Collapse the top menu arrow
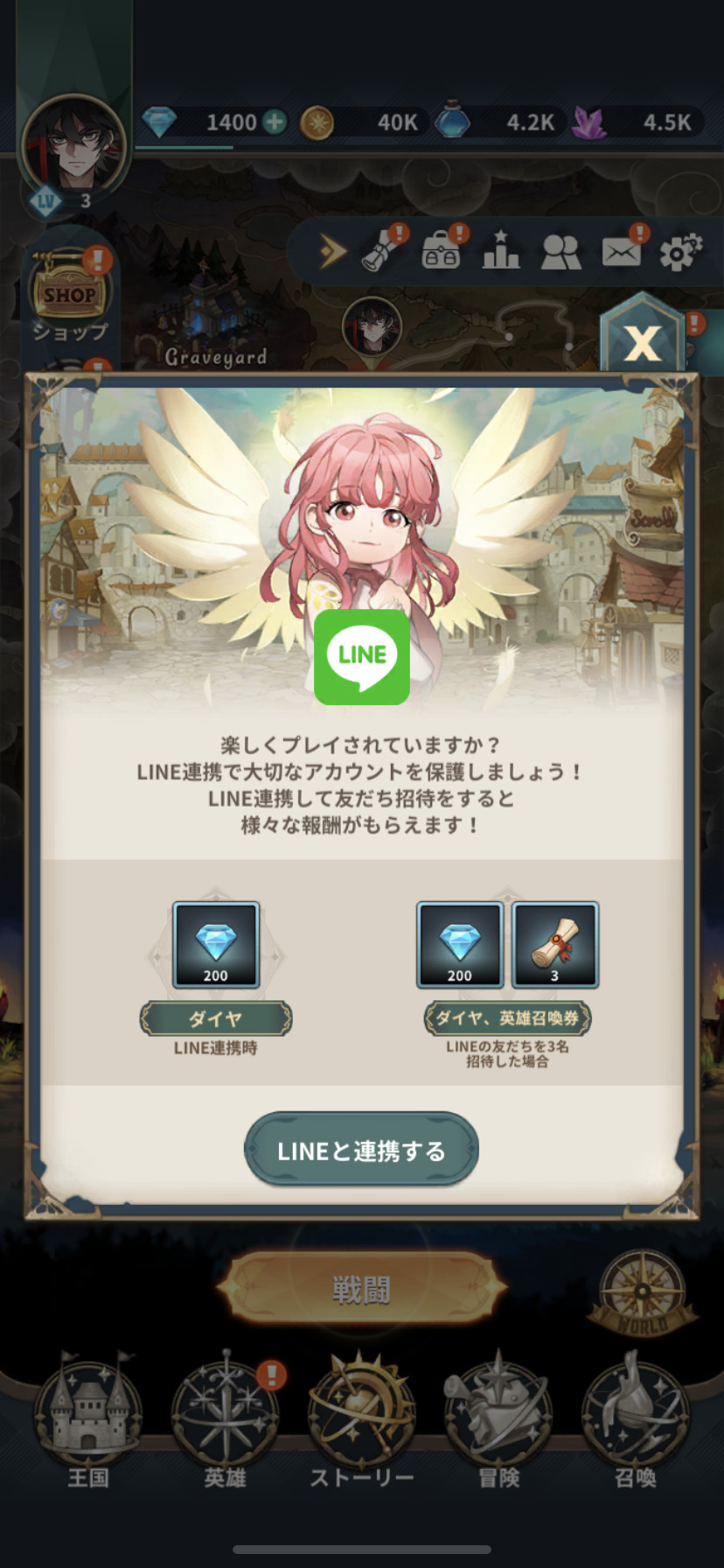724x1568 pixels. coord(332,252)
